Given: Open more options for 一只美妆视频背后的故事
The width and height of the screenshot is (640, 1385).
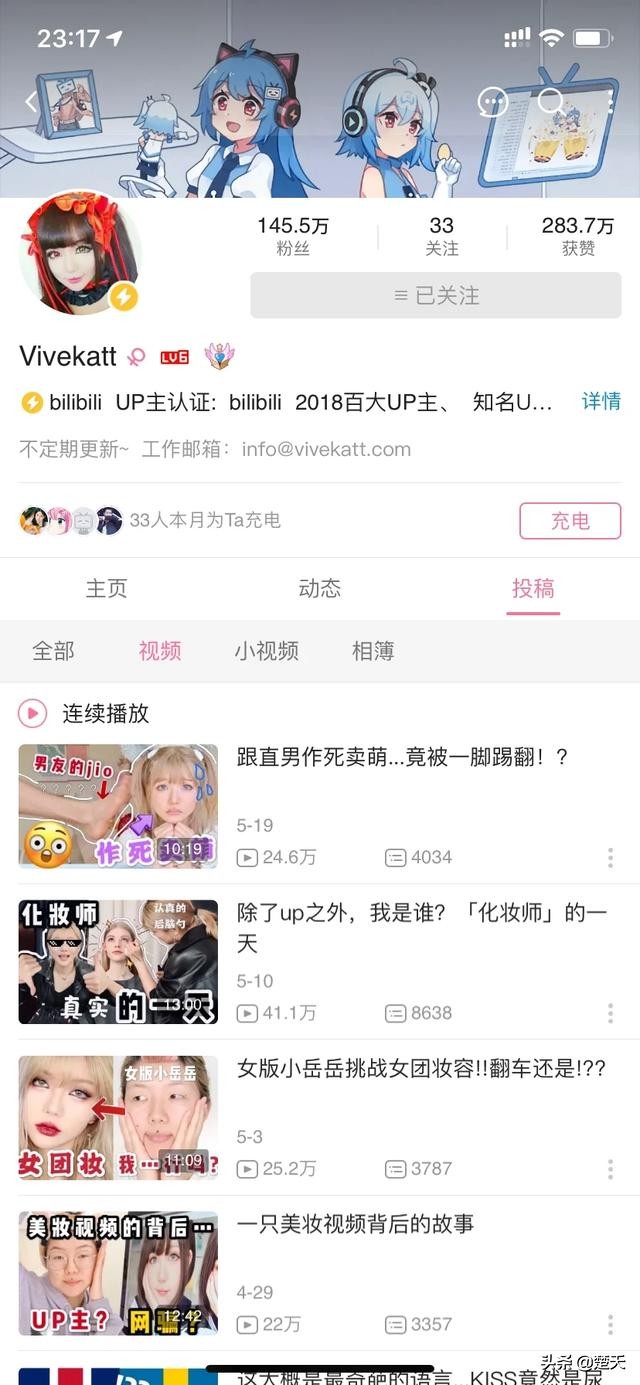Looking at the screenshot, I should (x=610, y=1324).
